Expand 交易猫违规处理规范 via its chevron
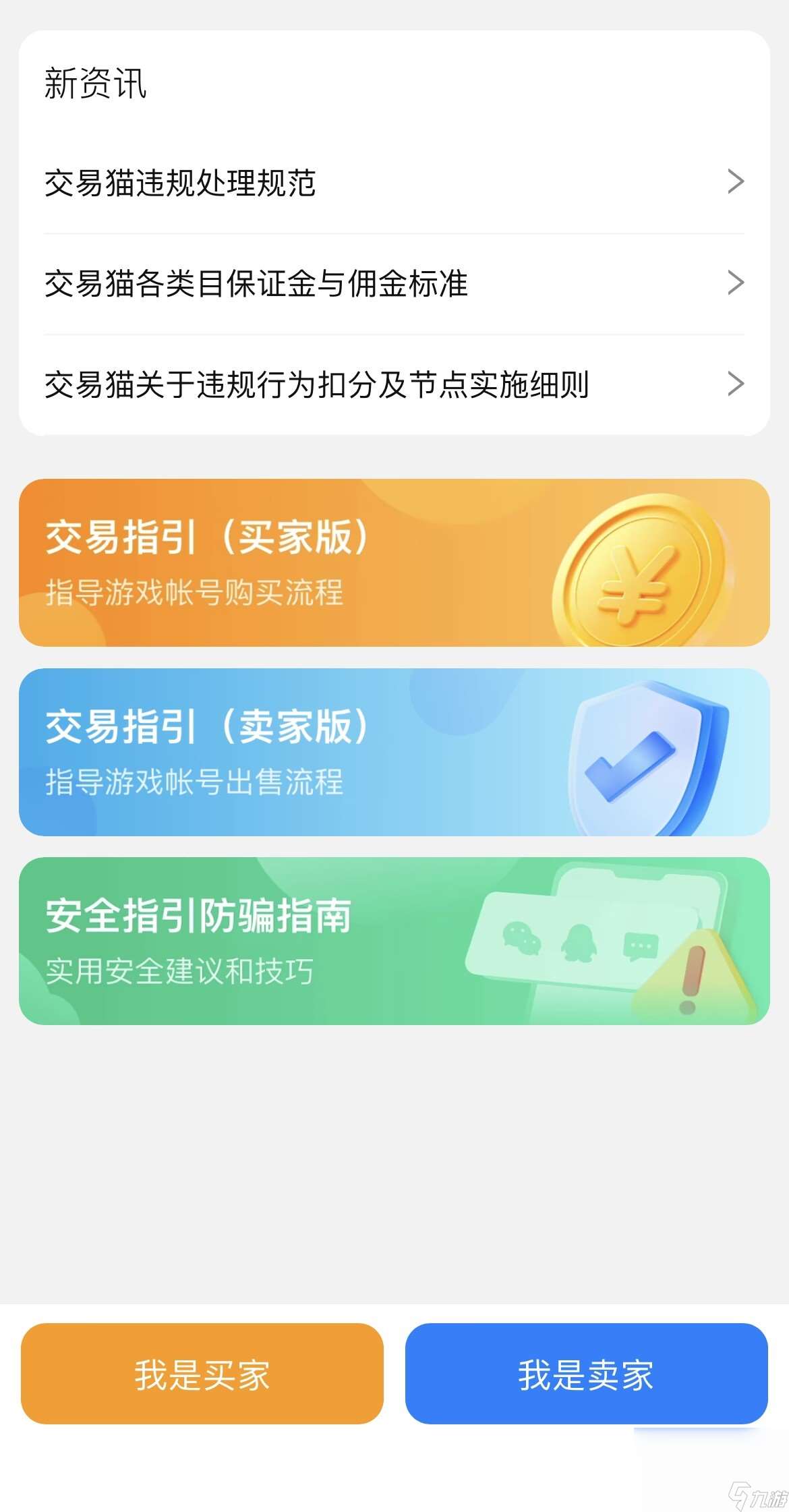 pyautogui.click(x=736, y=181)
